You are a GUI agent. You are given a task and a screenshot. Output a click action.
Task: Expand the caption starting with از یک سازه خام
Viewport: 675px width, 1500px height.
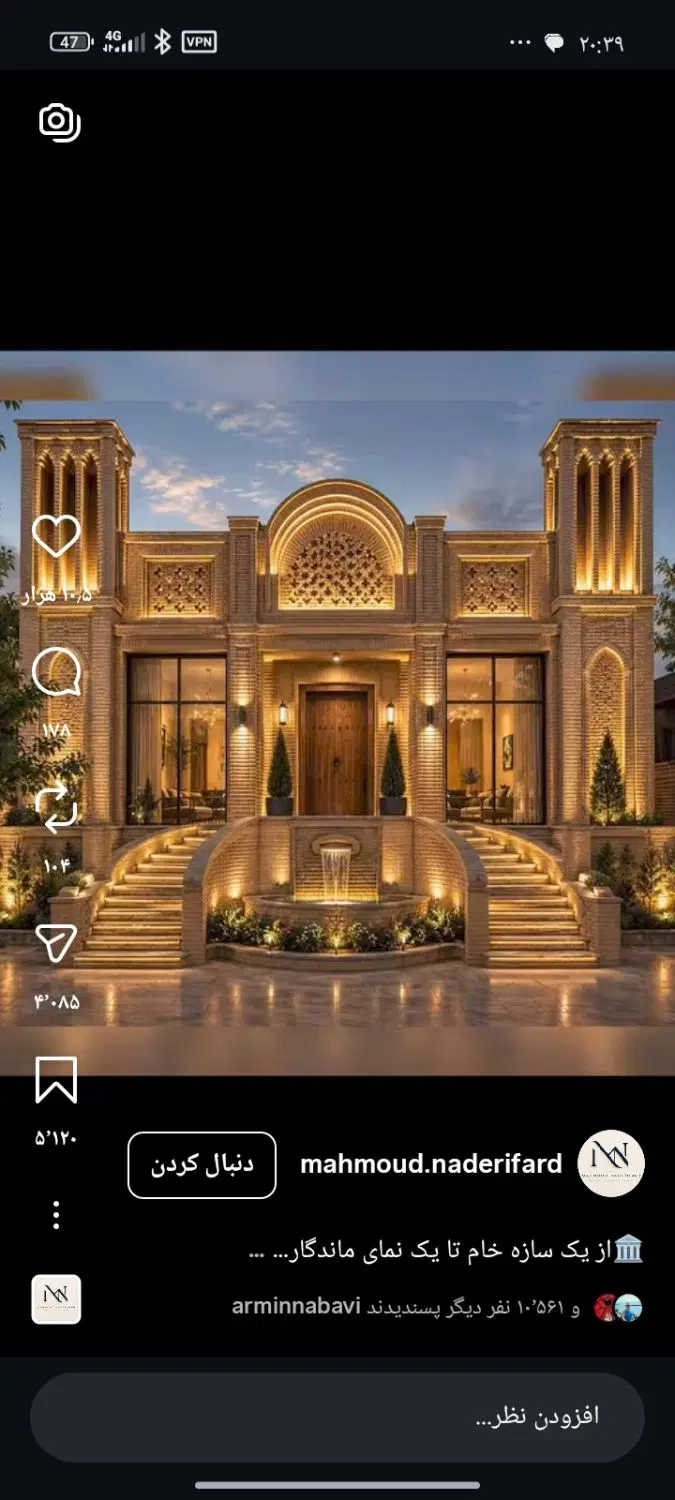[x=445, y=1250]
